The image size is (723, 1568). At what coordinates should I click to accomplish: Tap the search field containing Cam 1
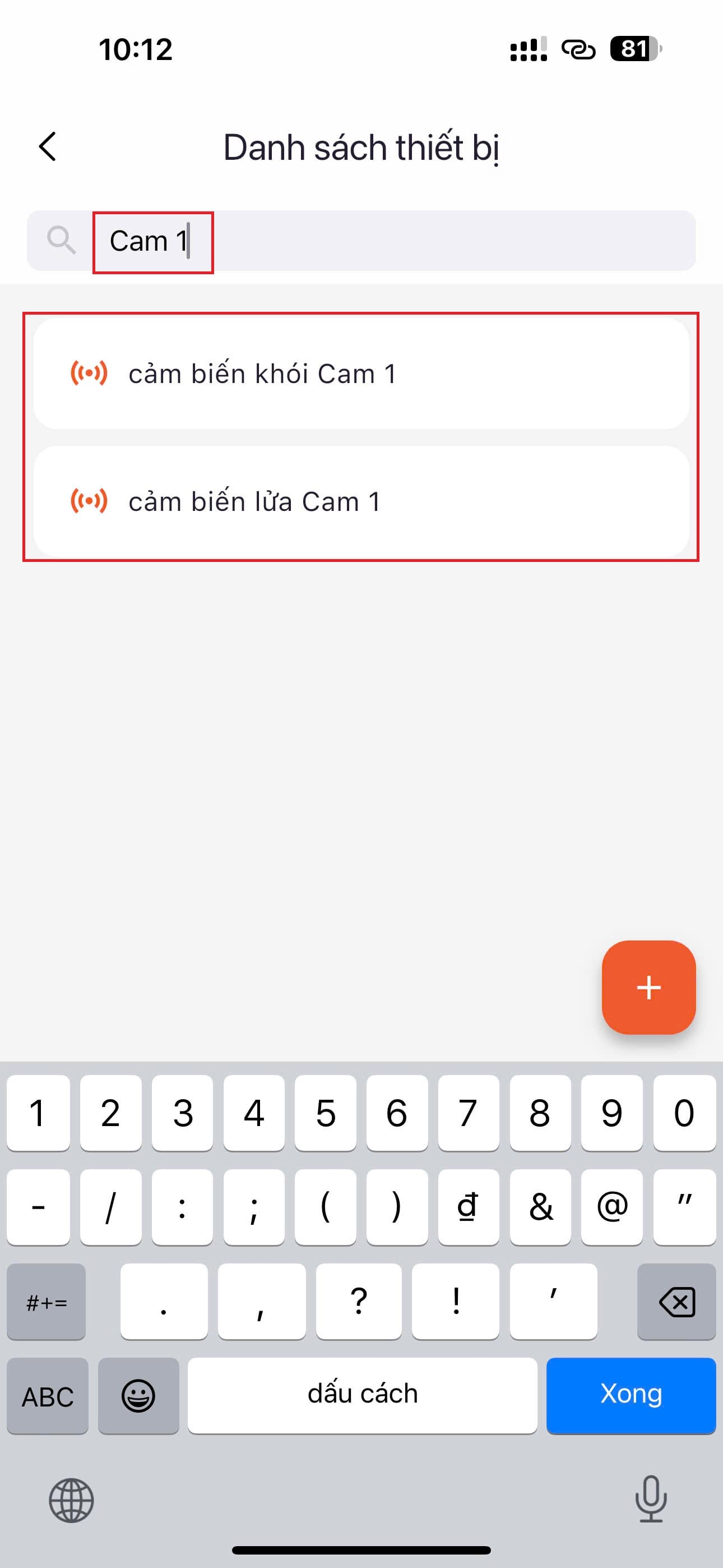coord(390,241)
